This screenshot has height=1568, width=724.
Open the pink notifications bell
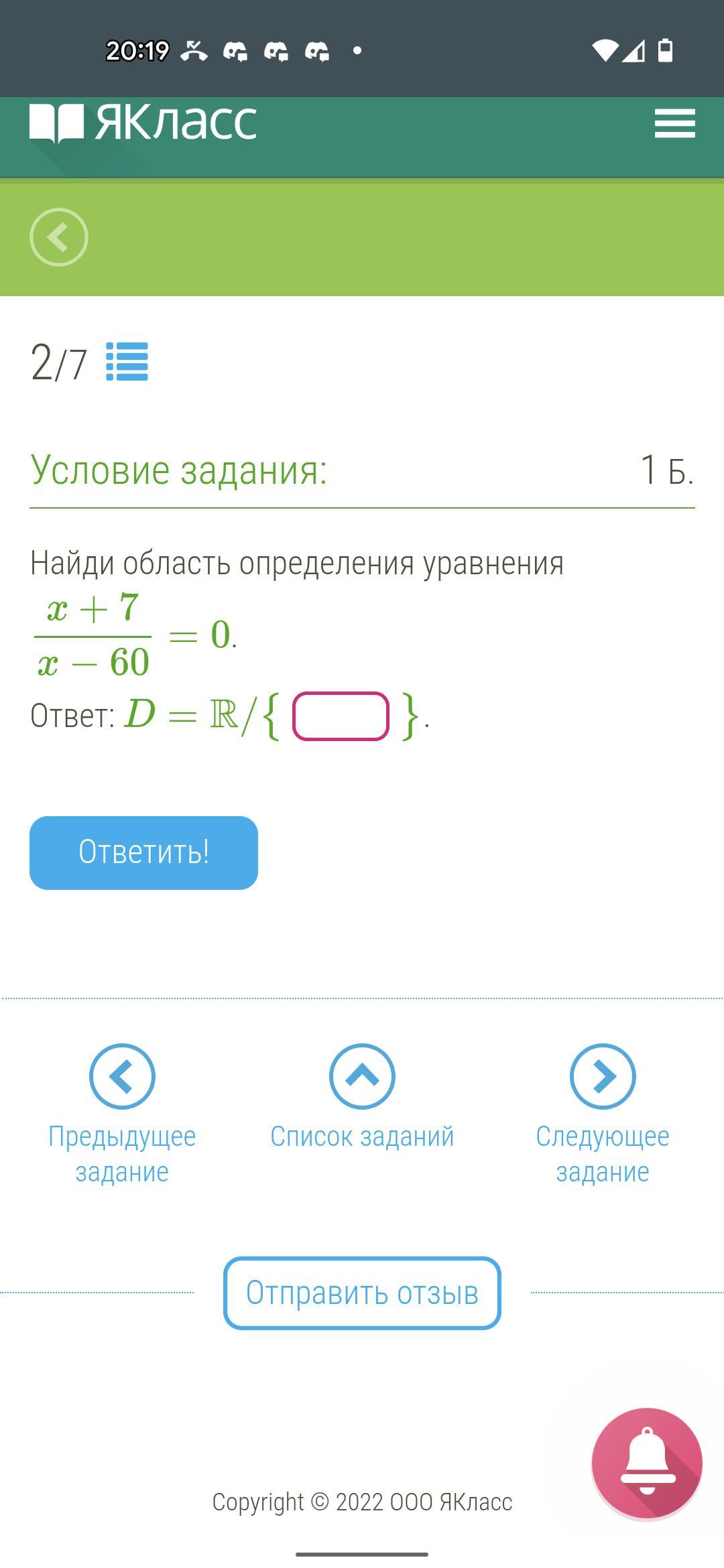click(x=646, y=1463)
